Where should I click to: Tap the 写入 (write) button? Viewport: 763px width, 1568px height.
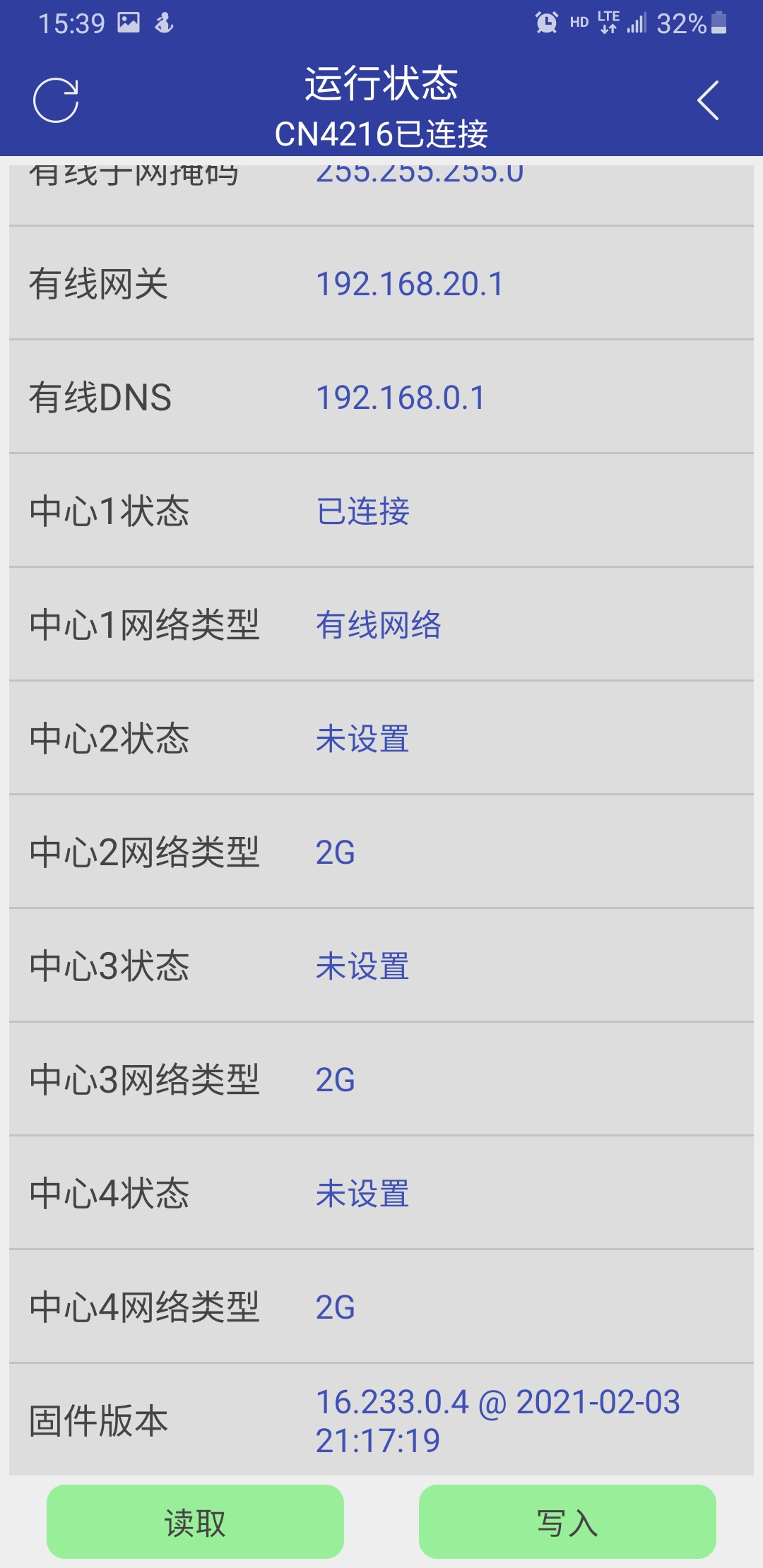(x=567, y=1522)
